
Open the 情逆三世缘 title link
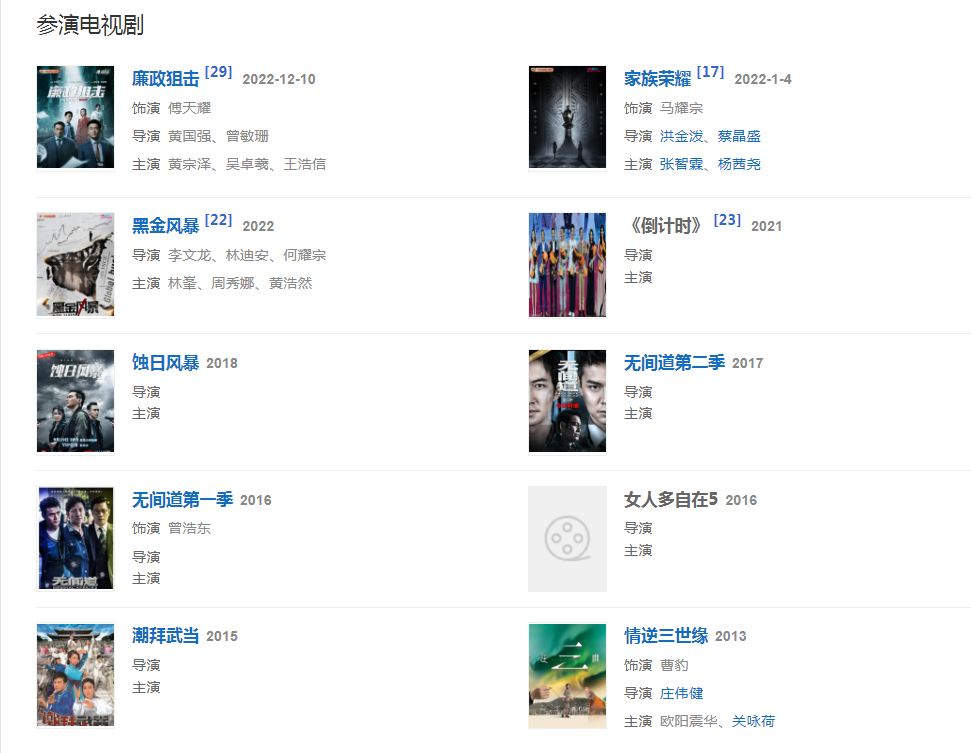pos(666,636)
